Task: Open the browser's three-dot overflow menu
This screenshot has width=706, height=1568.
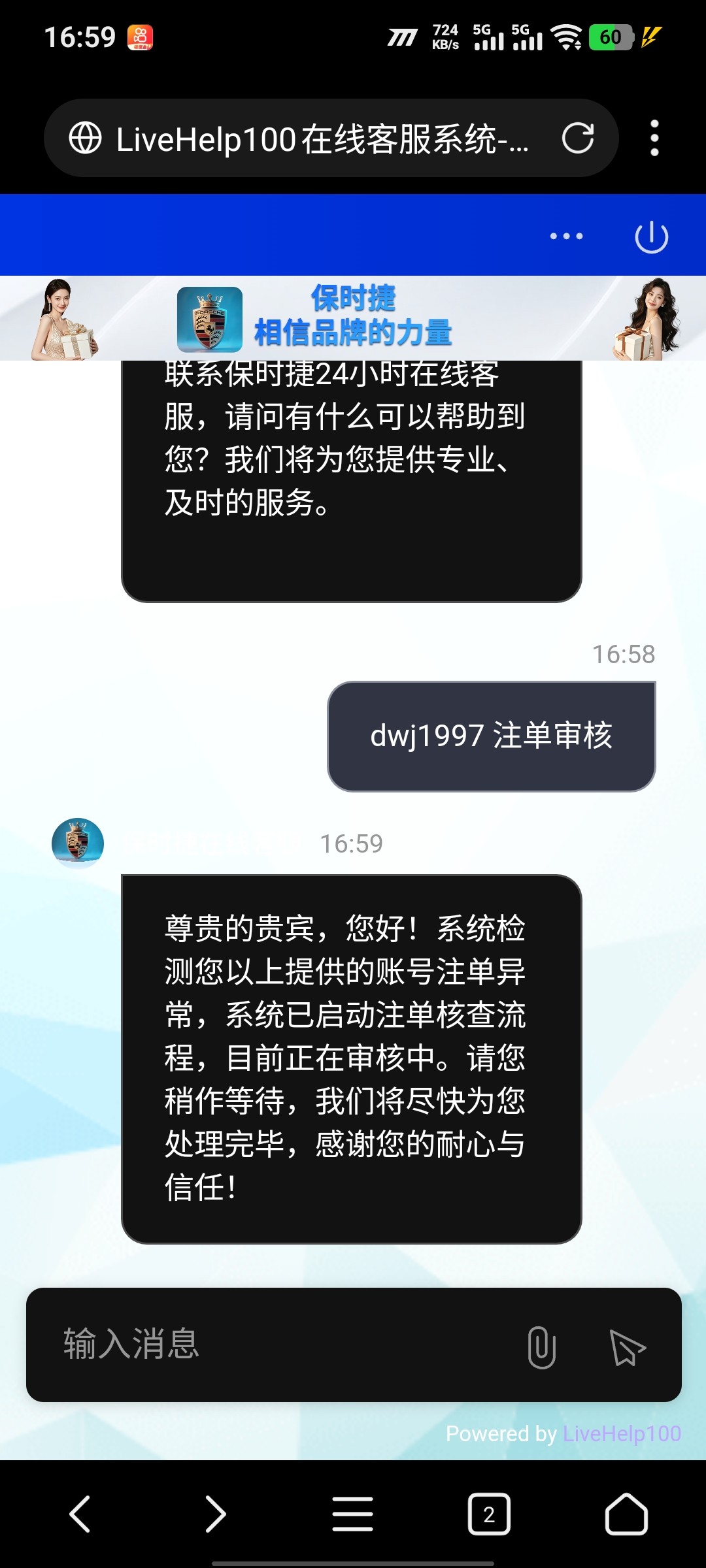Action: click(x=654, y=139)
